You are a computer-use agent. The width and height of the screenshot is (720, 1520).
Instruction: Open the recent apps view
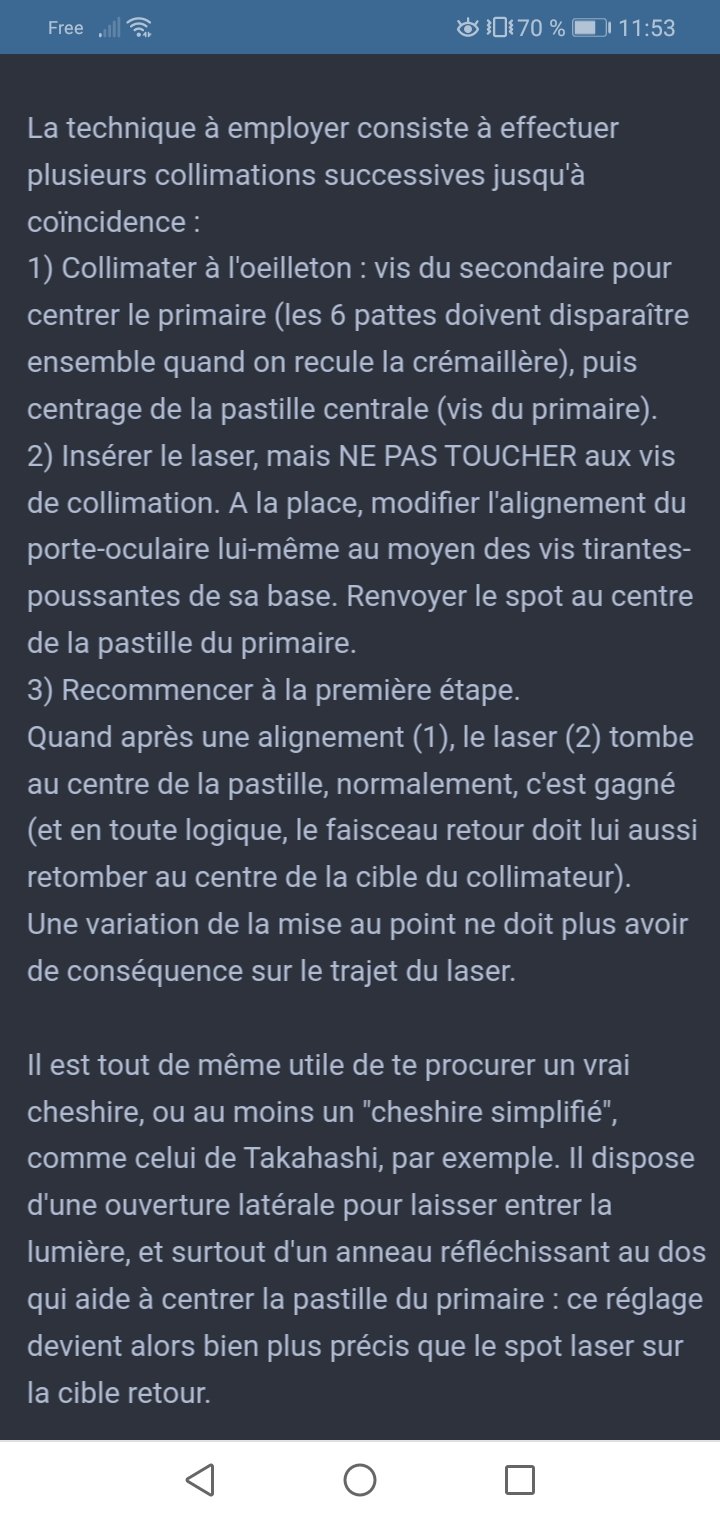pyautogui.click(x=519, y=1480)
